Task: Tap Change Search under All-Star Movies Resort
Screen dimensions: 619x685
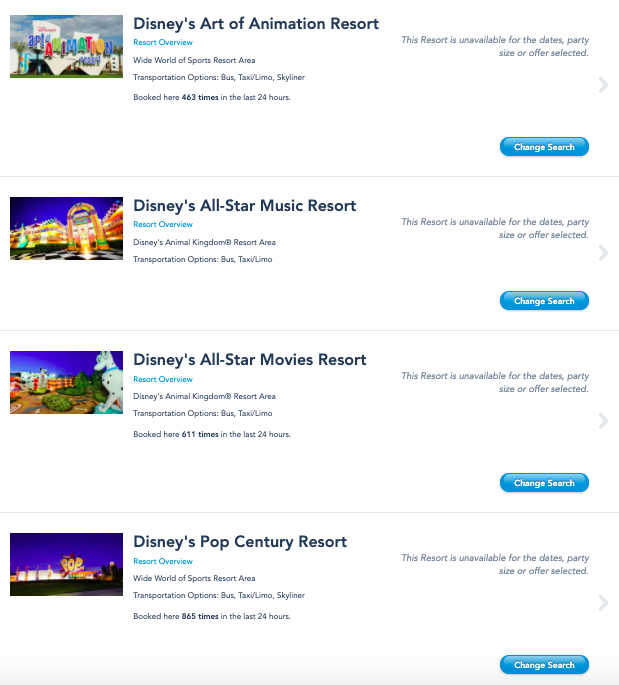Action: [544, 483]
